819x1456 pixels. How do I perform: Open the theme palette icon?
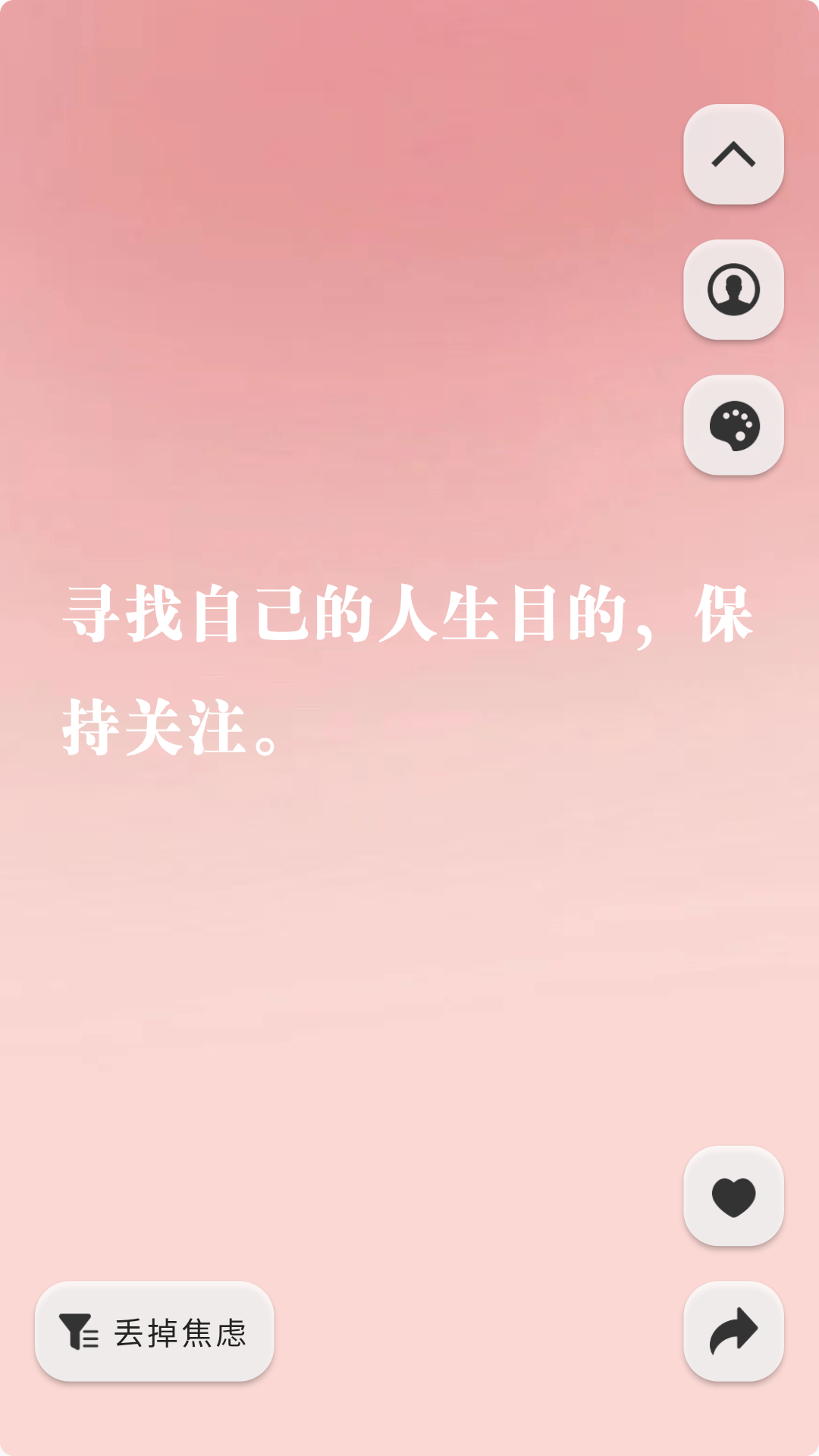click(x=733, y=425)
